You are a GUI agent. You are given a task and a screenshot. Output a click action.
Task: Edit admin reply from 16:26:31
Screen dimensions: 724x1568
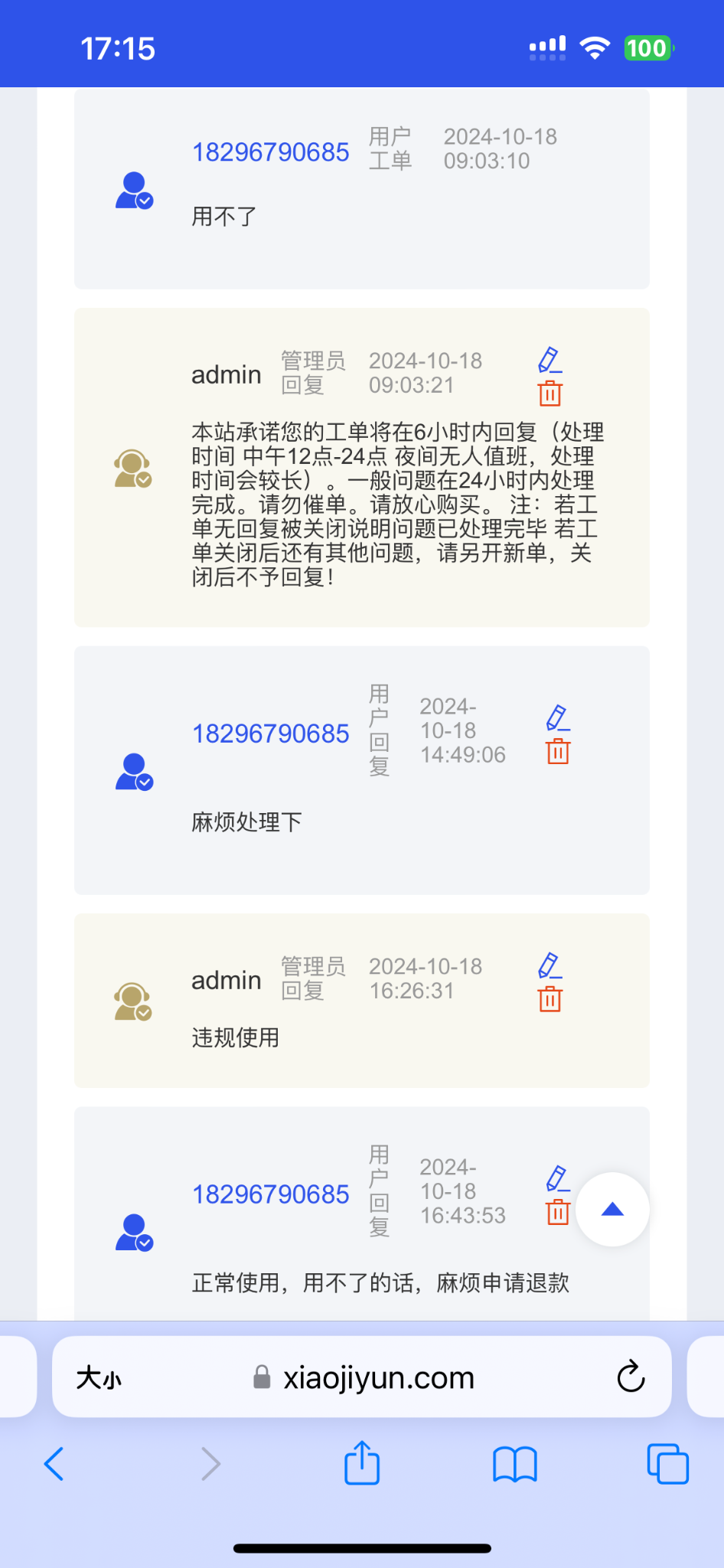click(x=550, y=965)
